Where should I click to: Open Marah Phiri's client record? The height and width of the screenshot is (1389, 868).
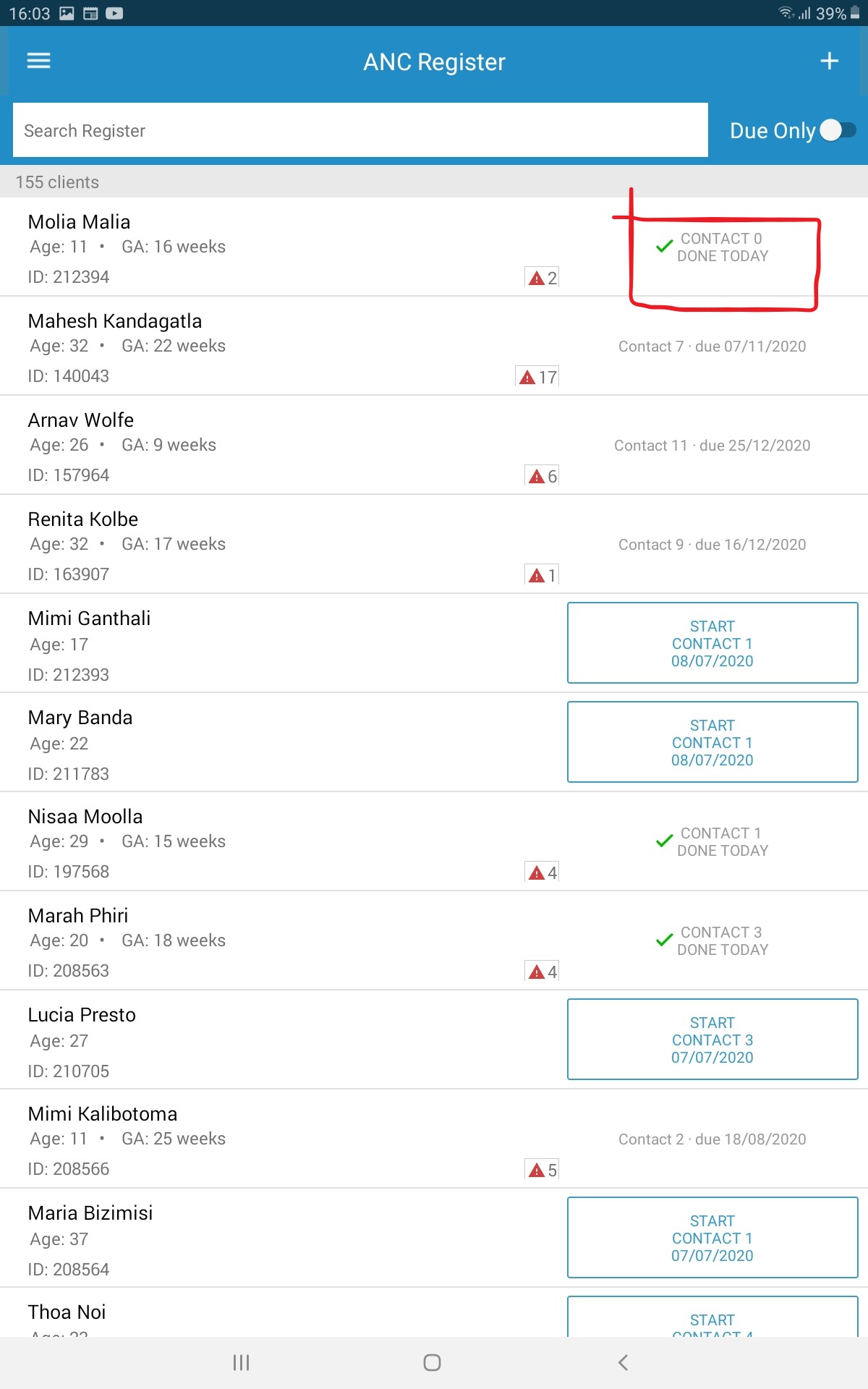click(78, 916)
